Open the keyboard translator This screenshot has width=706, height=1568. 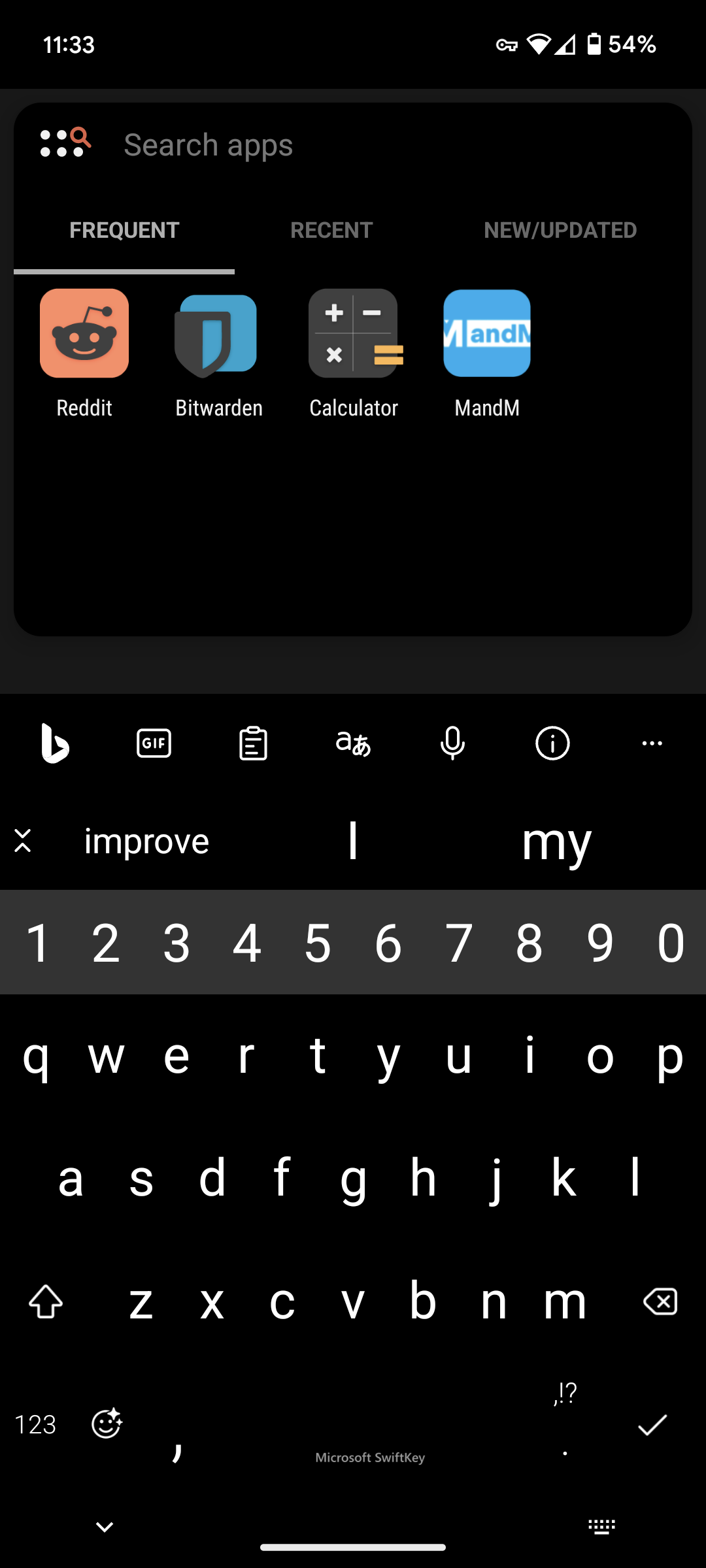[353, 743]
